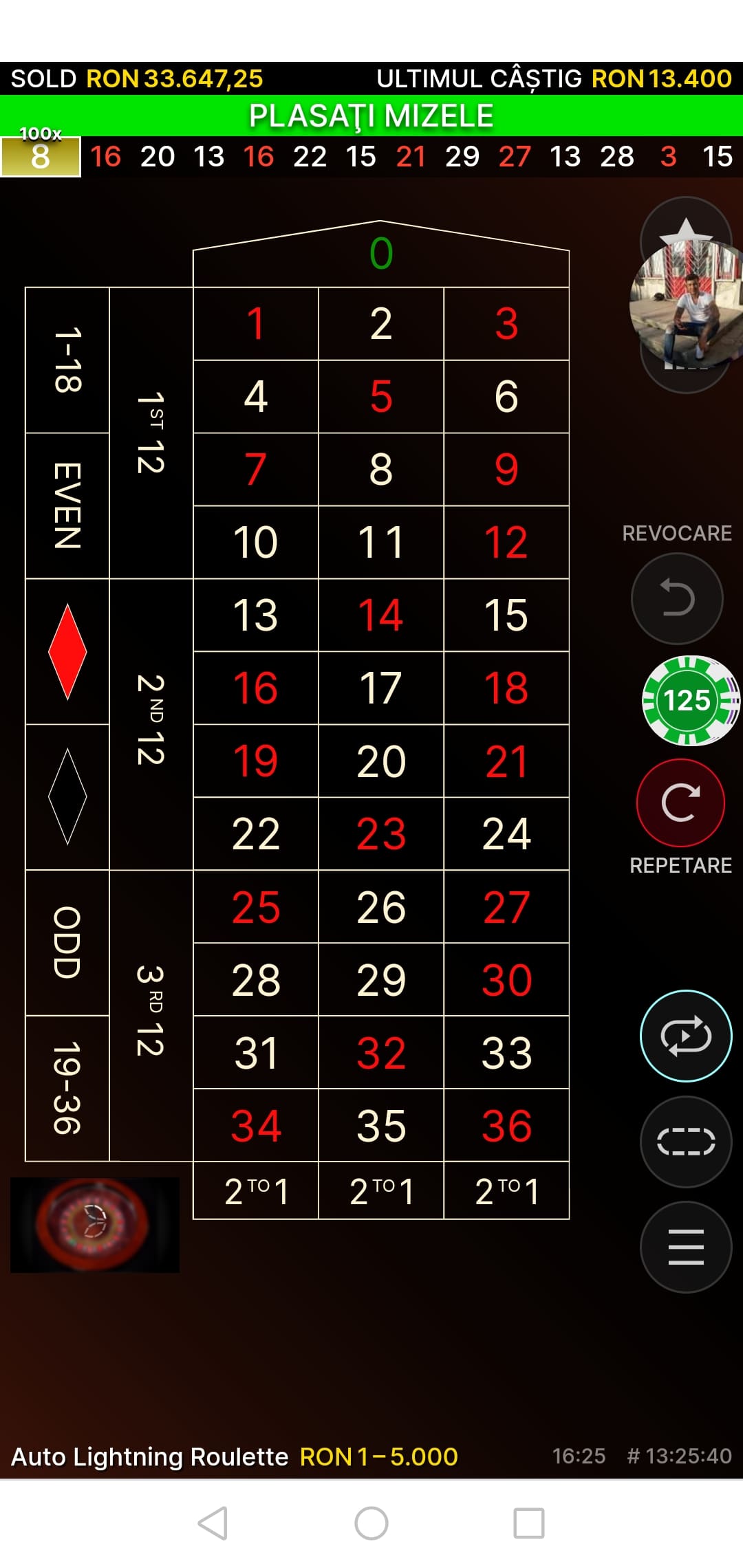The width and height of the screenshot is (743, 1568).
Task: Bet on the 19-36 range
Action: click(67, 1088)
